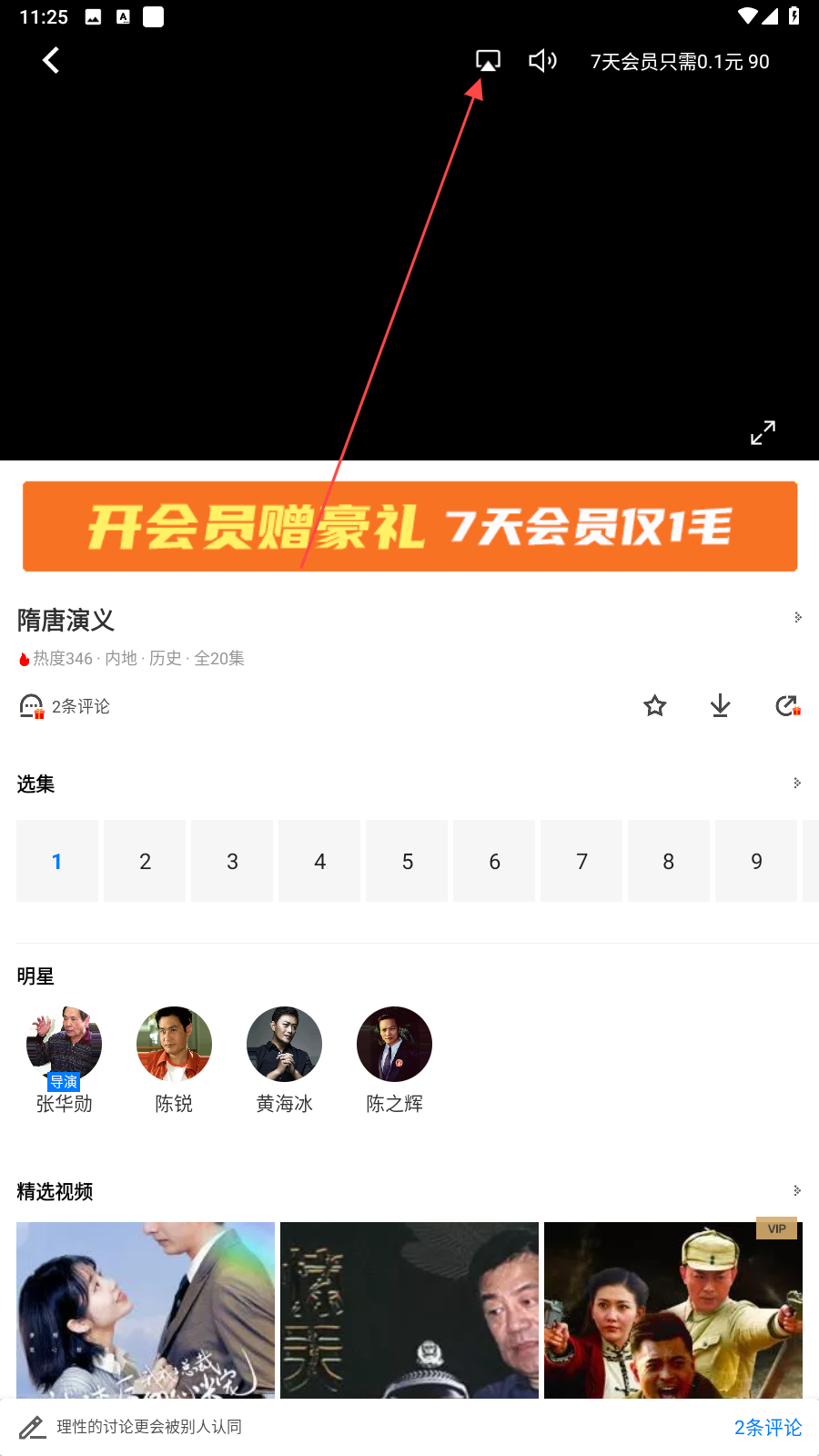Screen dimensions: 819x1456
Task: Open director 张华勋's profile
Action: (x=64, y=1060)
